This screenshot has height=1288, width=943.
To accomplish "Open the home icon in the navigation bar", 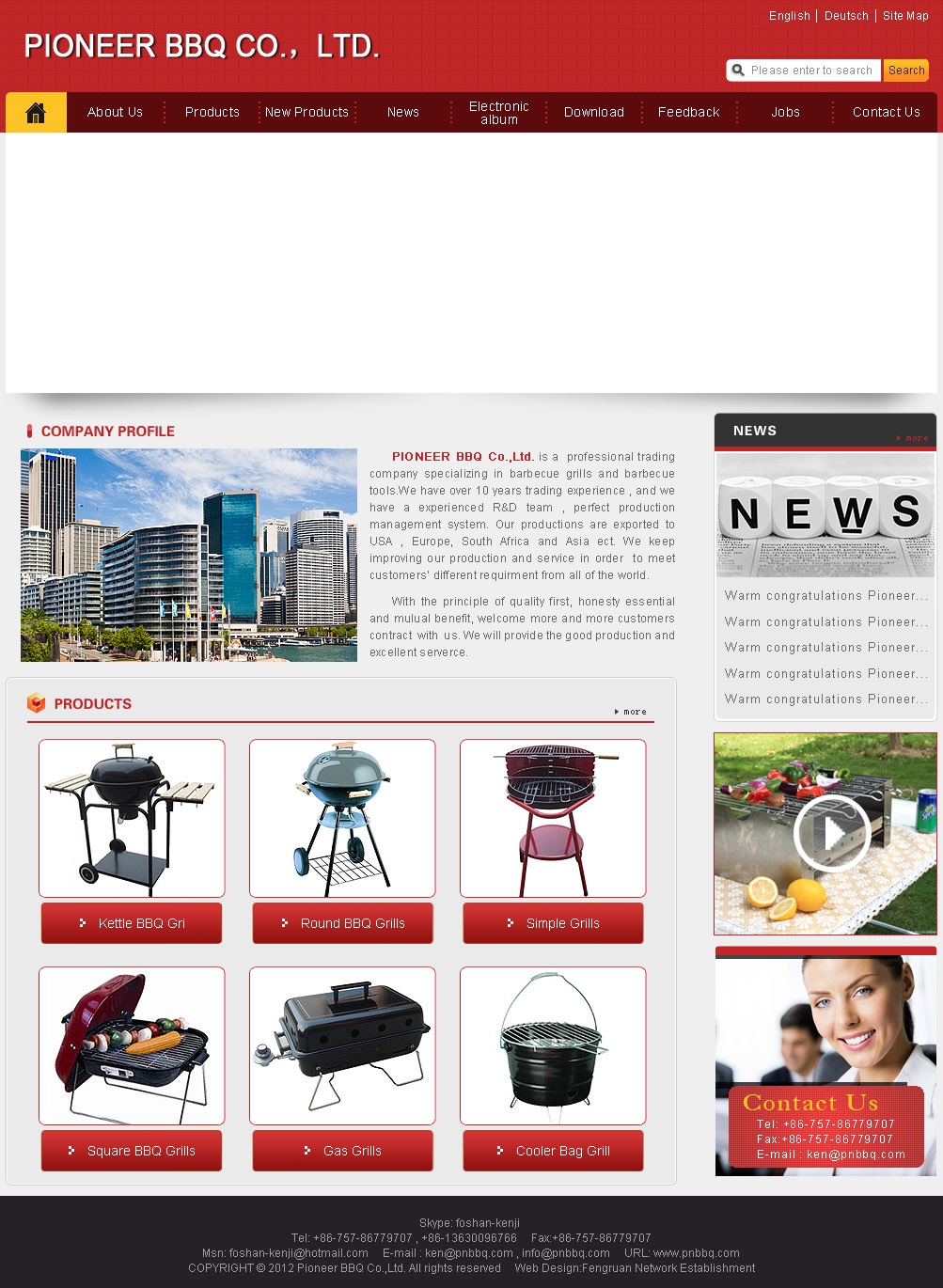I will point(36,113).
